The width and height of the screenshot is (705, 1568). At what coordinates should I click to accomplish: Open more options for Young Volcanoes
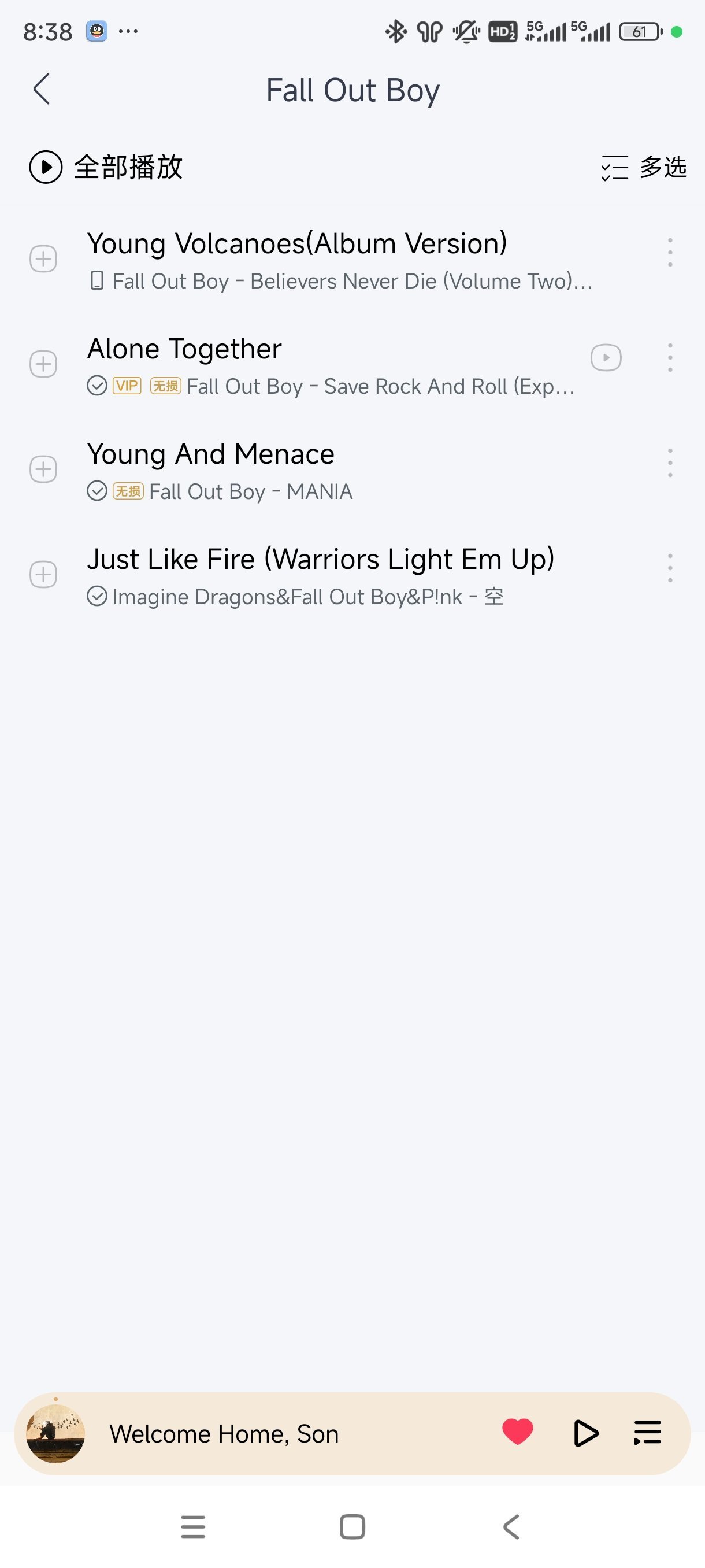click(x=670, y=253)
